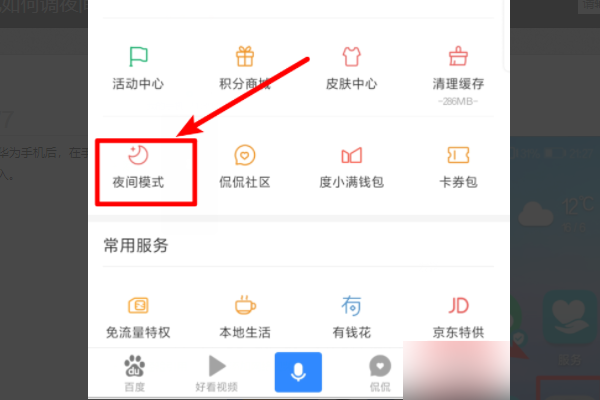Open 卡券包 coupon pack

pyautogui.click(x=458, y=166)
